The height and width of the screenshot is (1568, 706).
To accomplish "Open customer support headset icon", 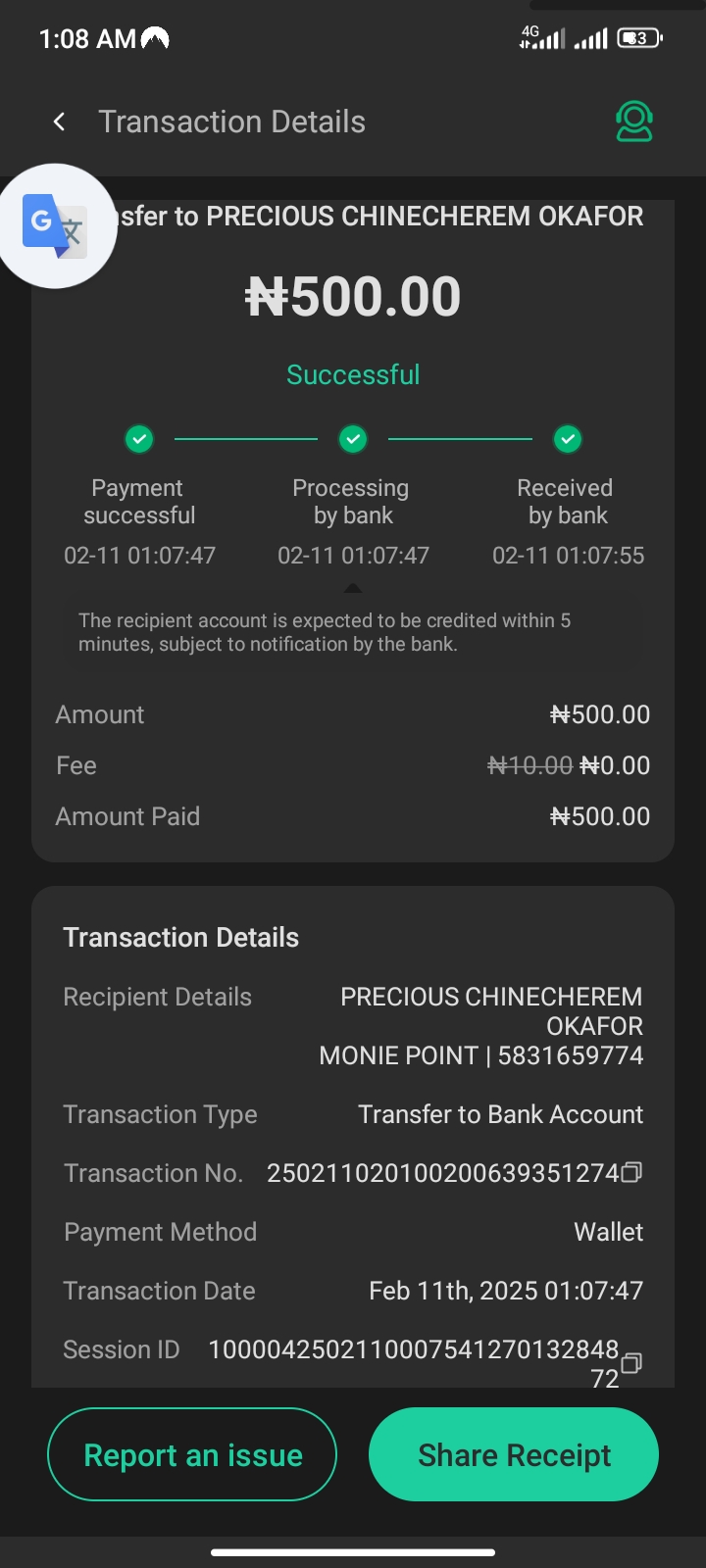I will 633,122.
